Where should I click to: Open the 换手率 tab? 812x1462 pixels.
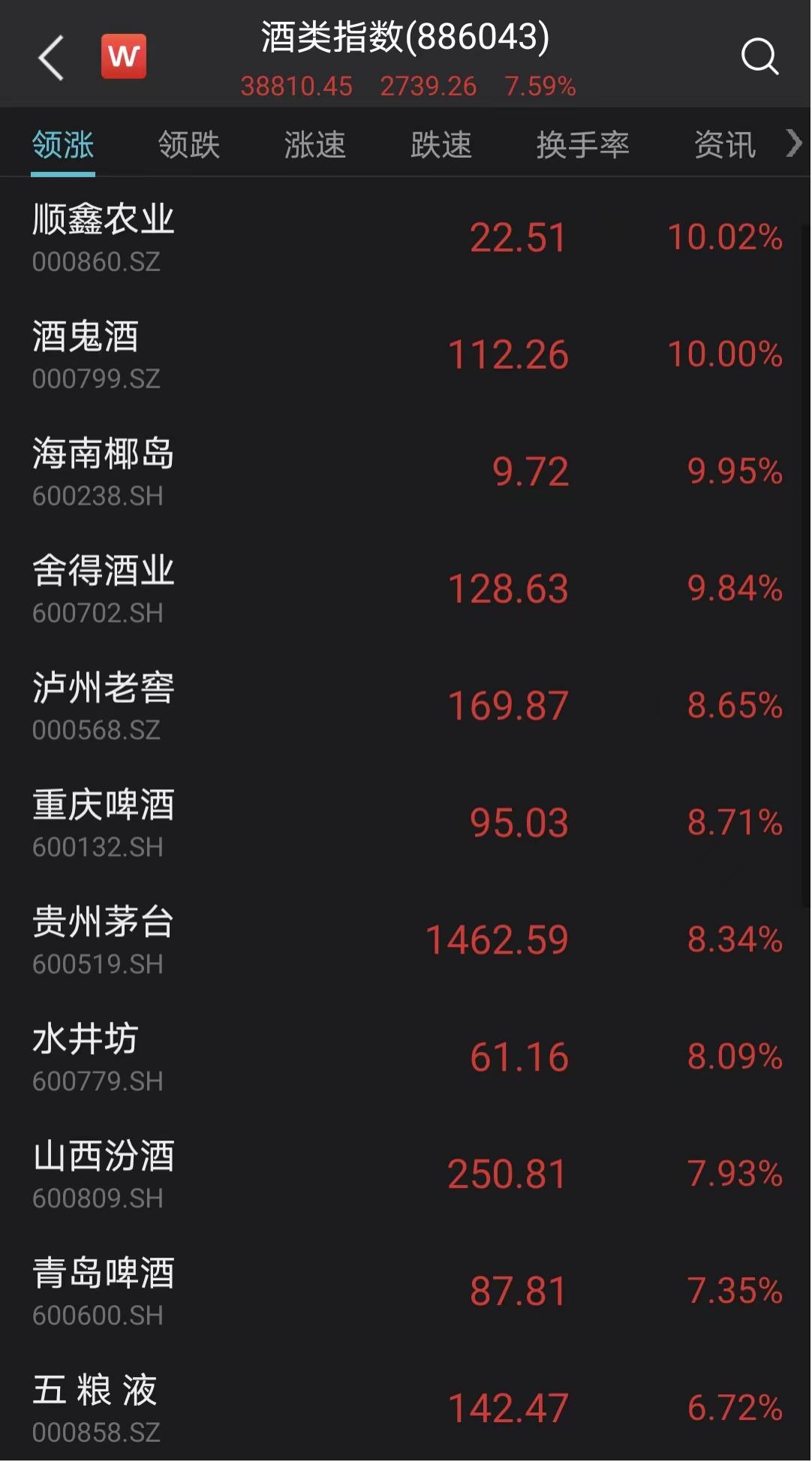583,144
